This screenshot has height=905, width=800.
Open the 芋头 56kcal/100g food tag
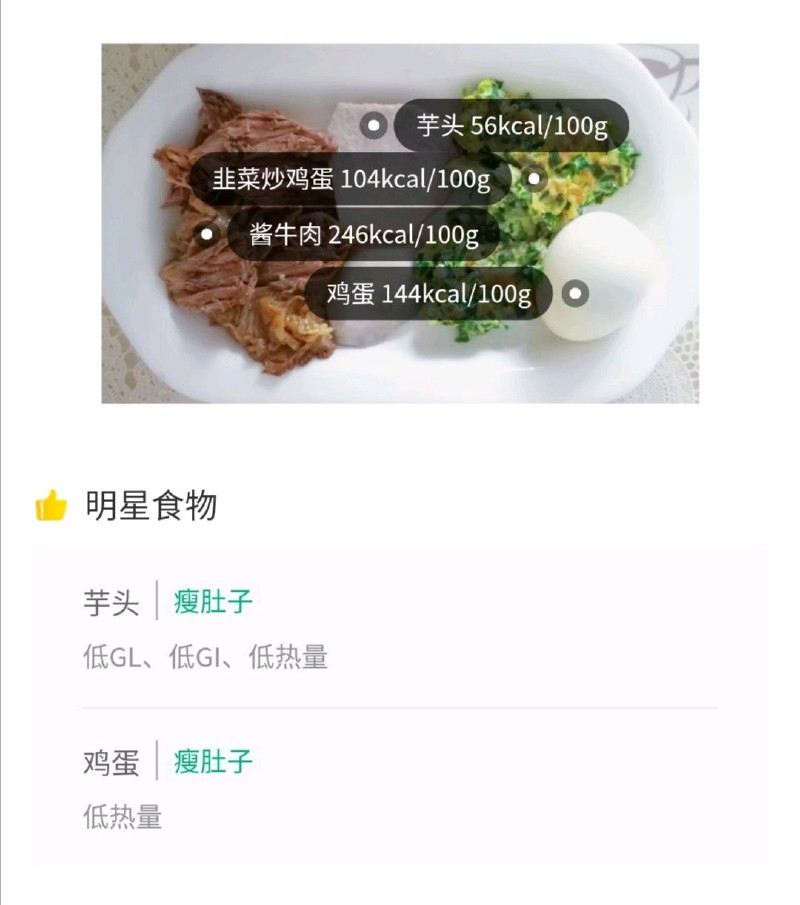511,126
